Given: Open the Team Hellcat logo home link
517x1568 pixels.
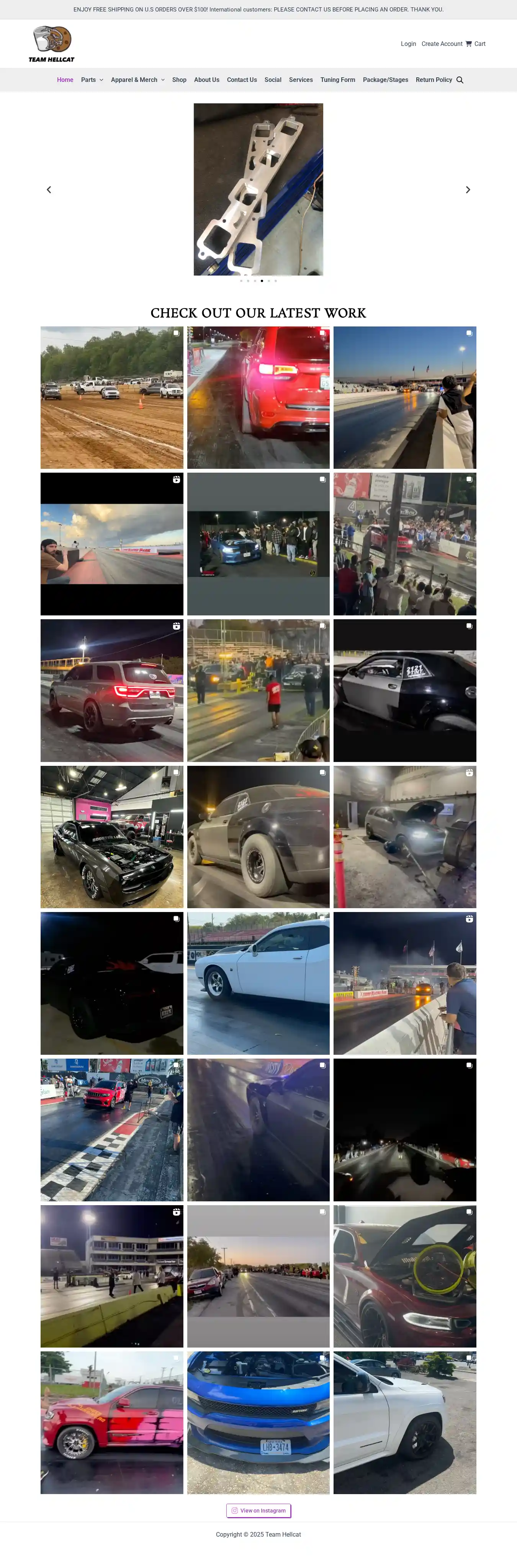Looking at the screenshot, I should tap(52, 44).
